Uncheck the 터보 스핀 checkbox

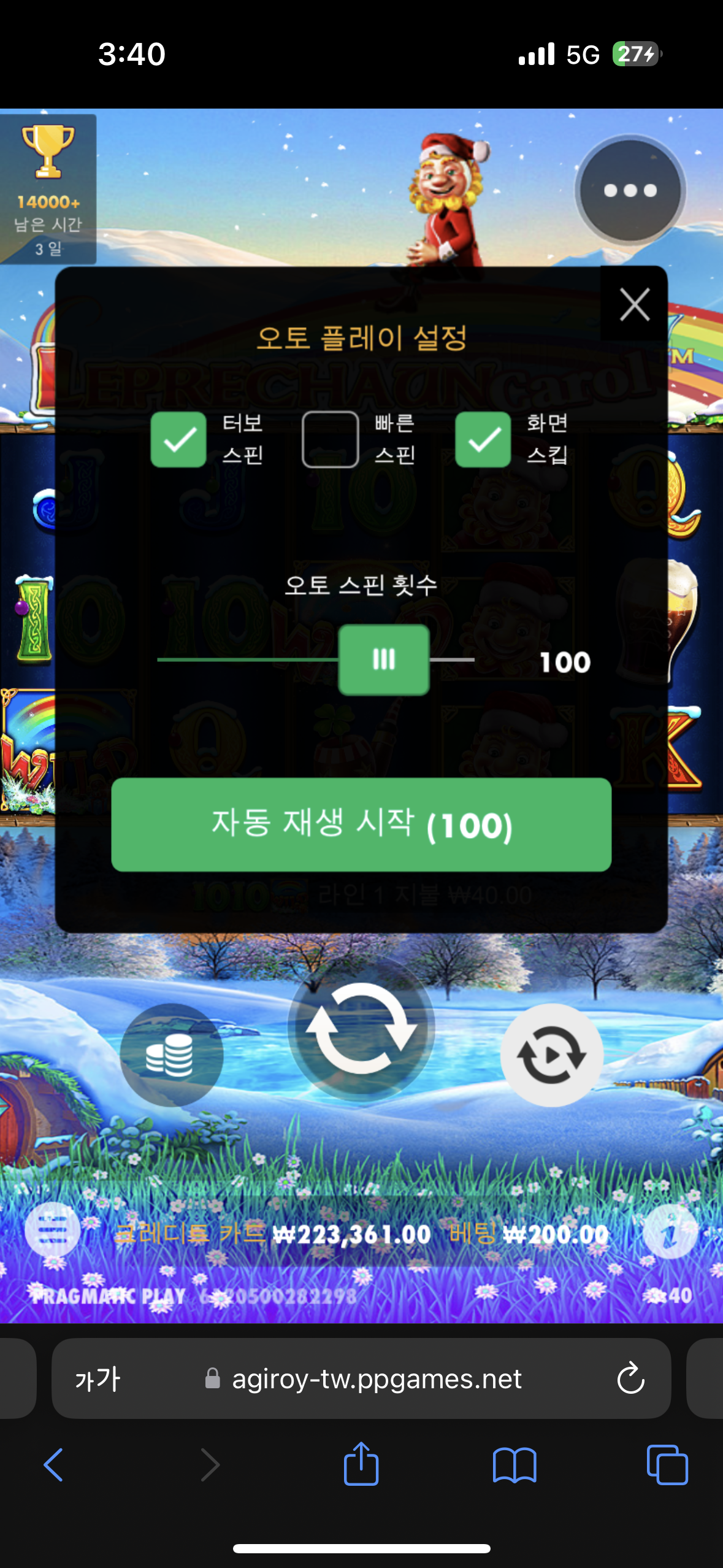[x=178, y=439]
